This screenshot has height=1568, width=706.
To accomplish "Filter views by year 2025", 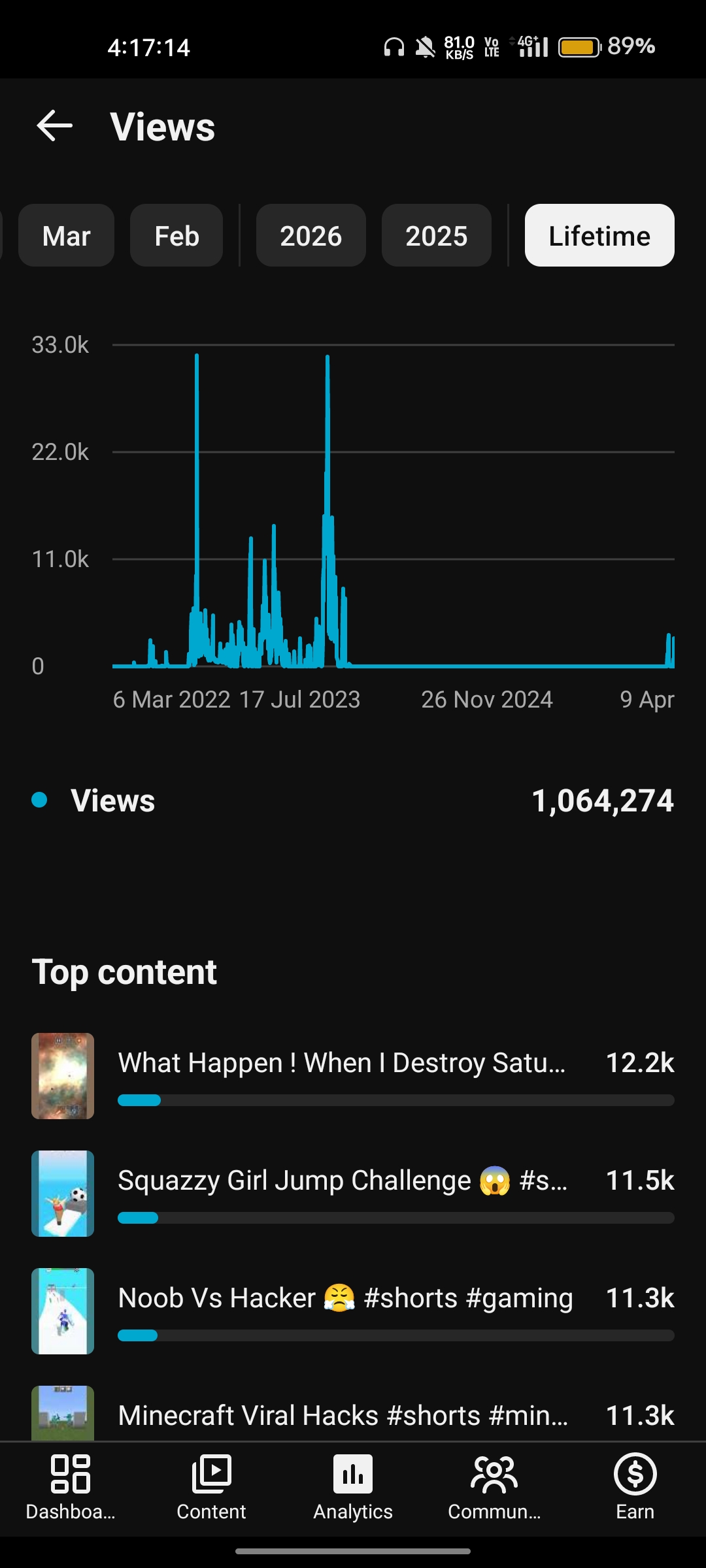I will point(437,235).
